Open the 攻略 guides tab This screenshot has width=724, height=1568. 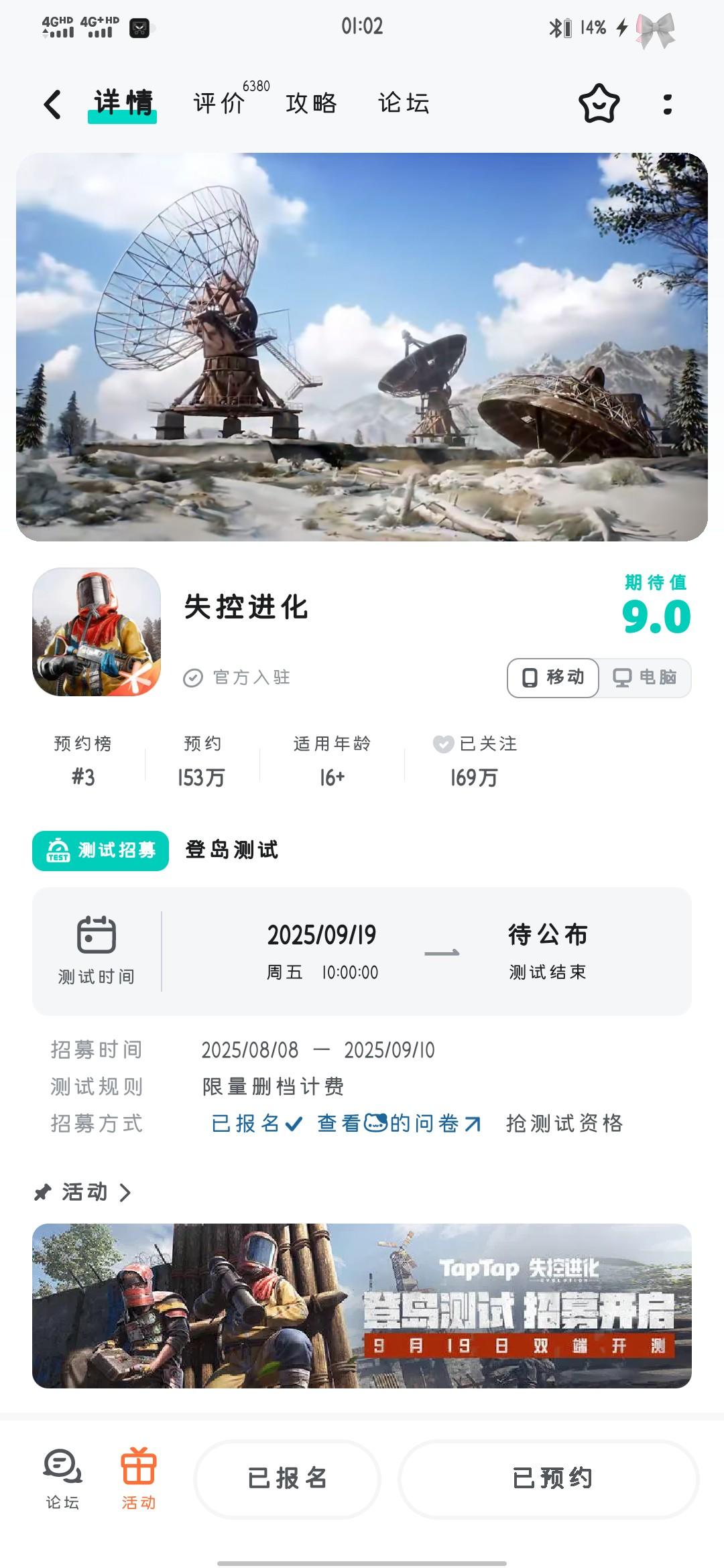[312, 103]
